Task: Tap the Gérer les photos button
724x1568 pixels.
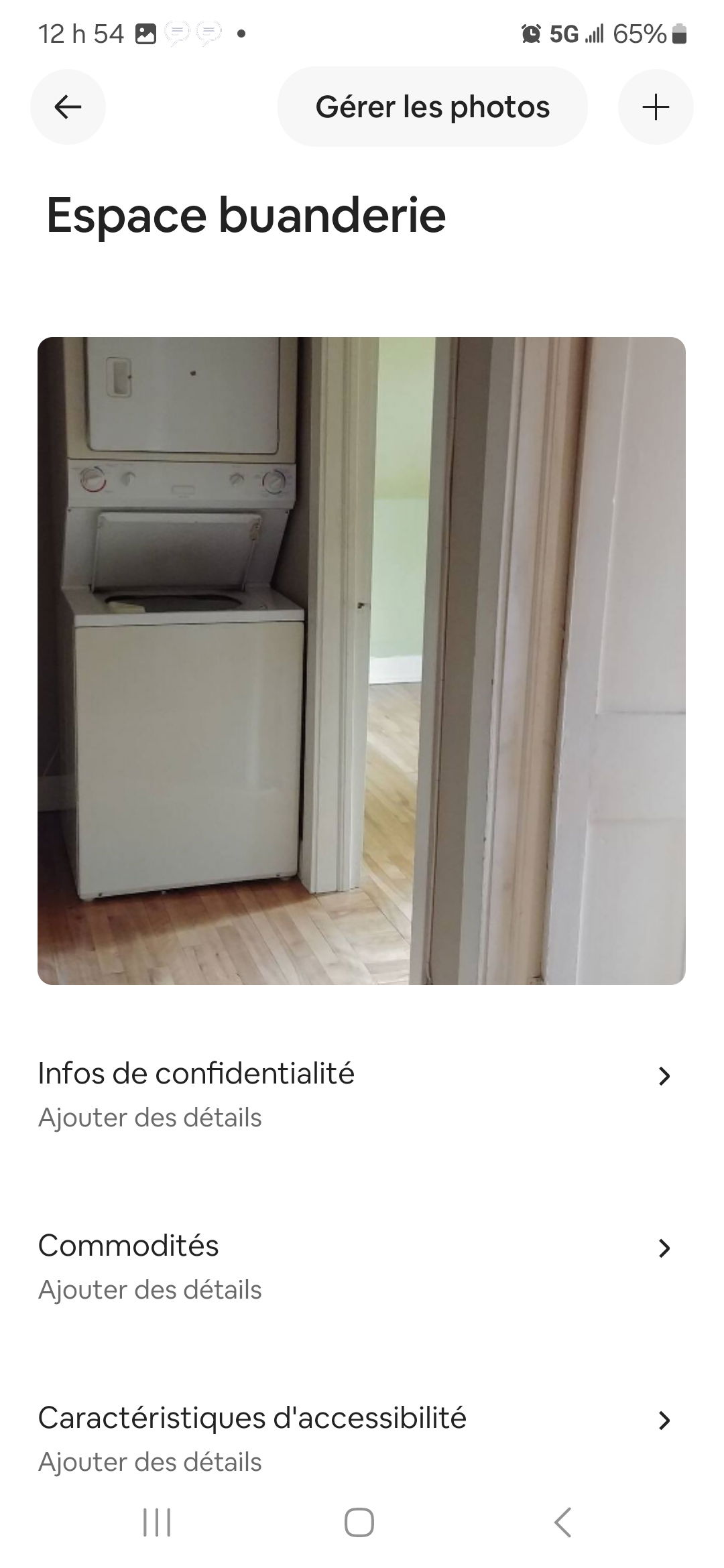Action: pos(432,107)
